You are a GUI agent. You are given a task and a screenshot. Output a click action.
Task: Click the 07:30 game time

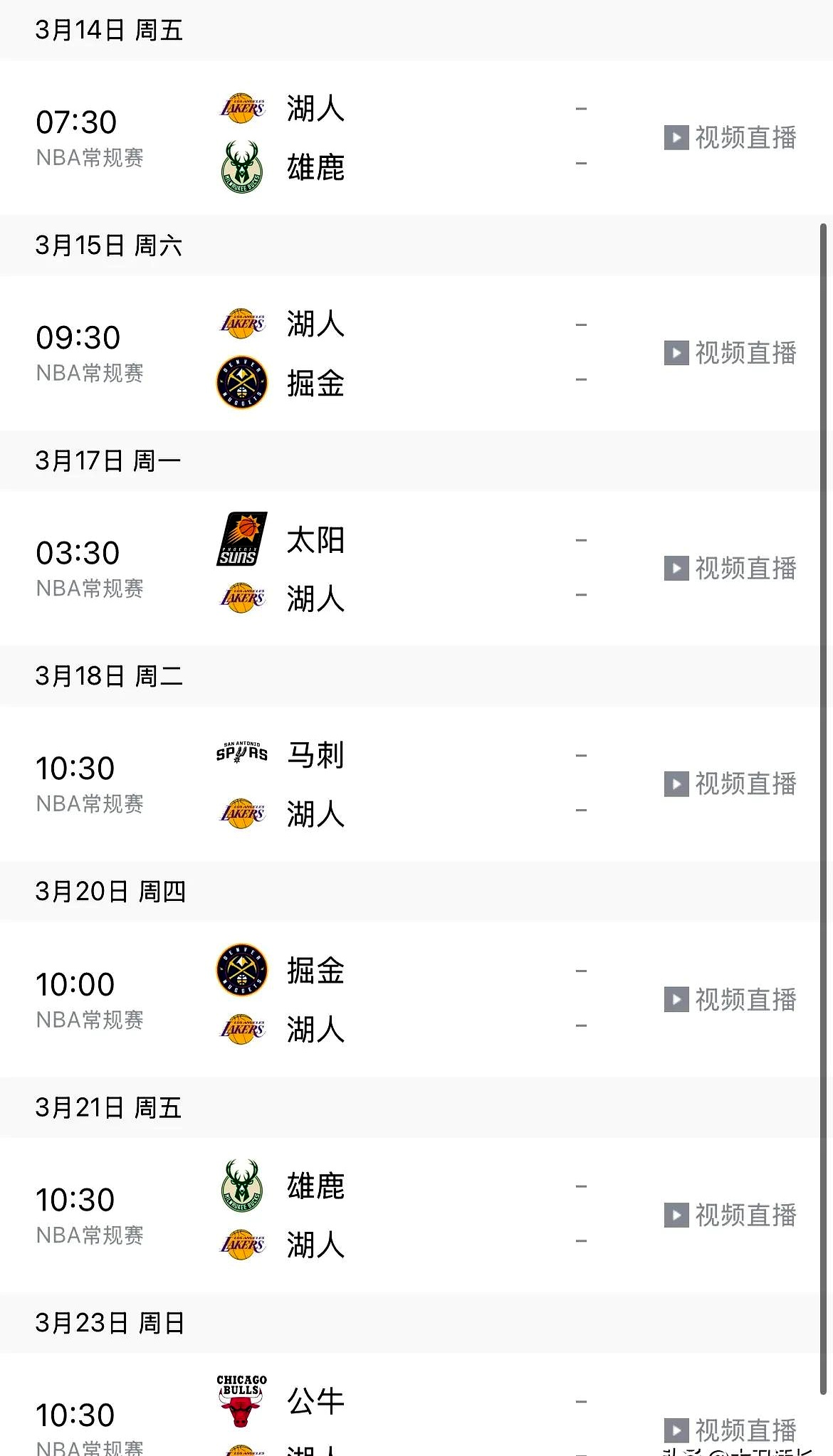pos(75,122)
